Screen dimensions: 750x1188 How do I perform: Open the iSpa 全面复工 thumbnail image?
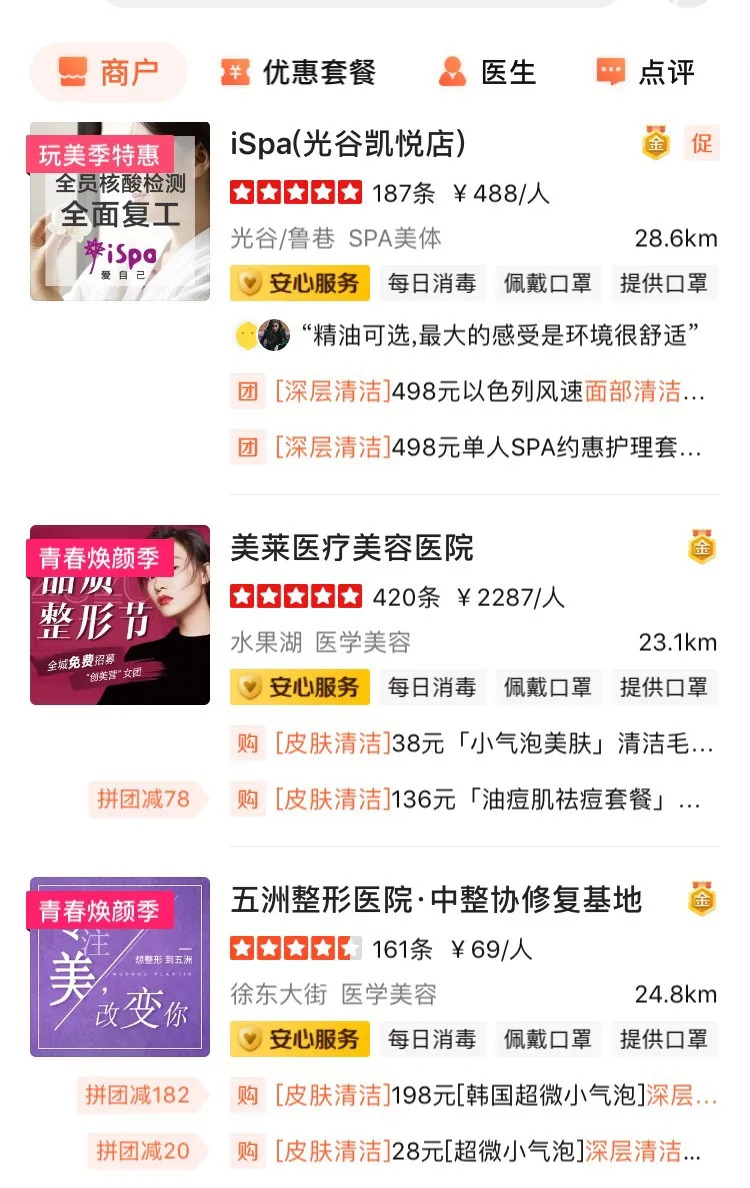click(120, 211)
